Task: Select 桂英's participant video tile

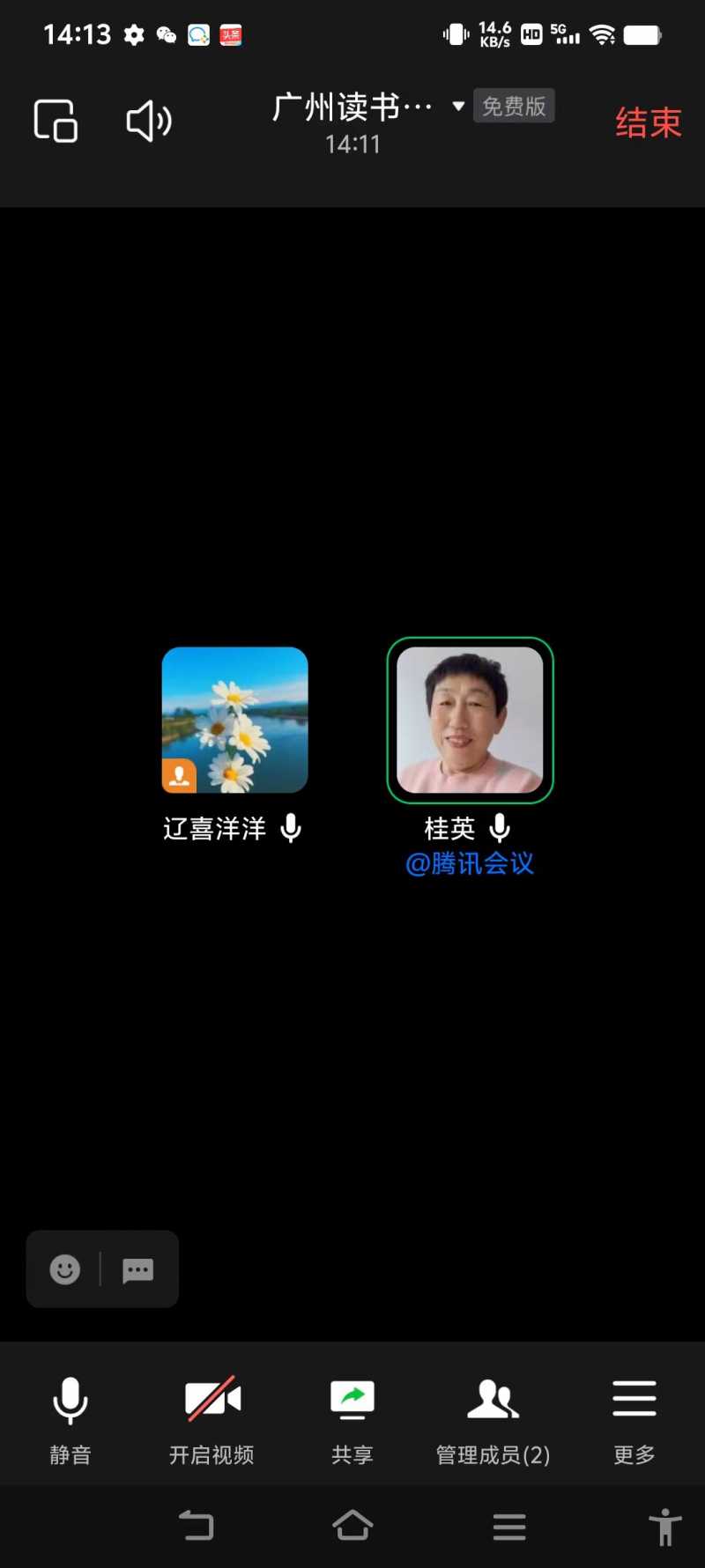Action: coord(470,720)
